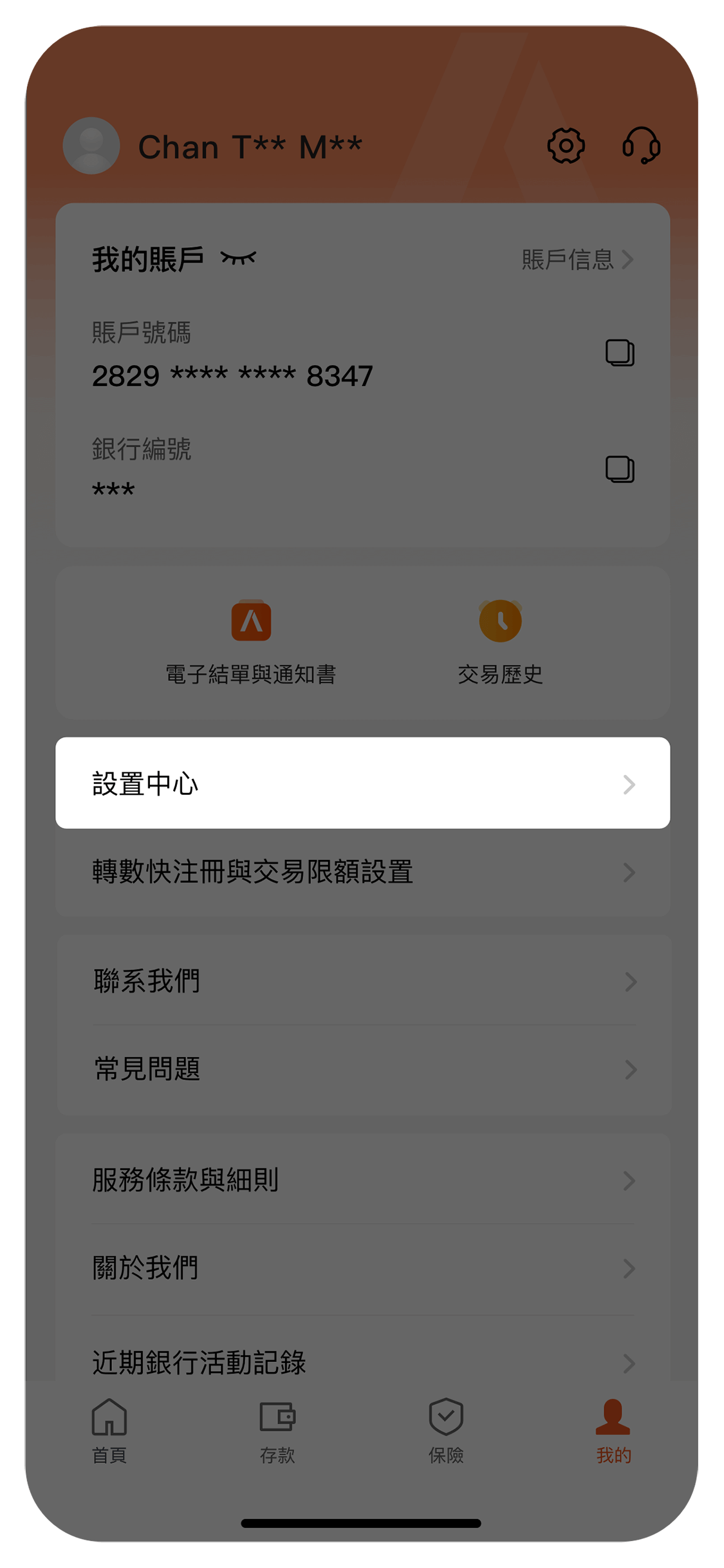Switch to the 首頁 tab
Screen dimensions: 724x1568
pos(109,1430)
